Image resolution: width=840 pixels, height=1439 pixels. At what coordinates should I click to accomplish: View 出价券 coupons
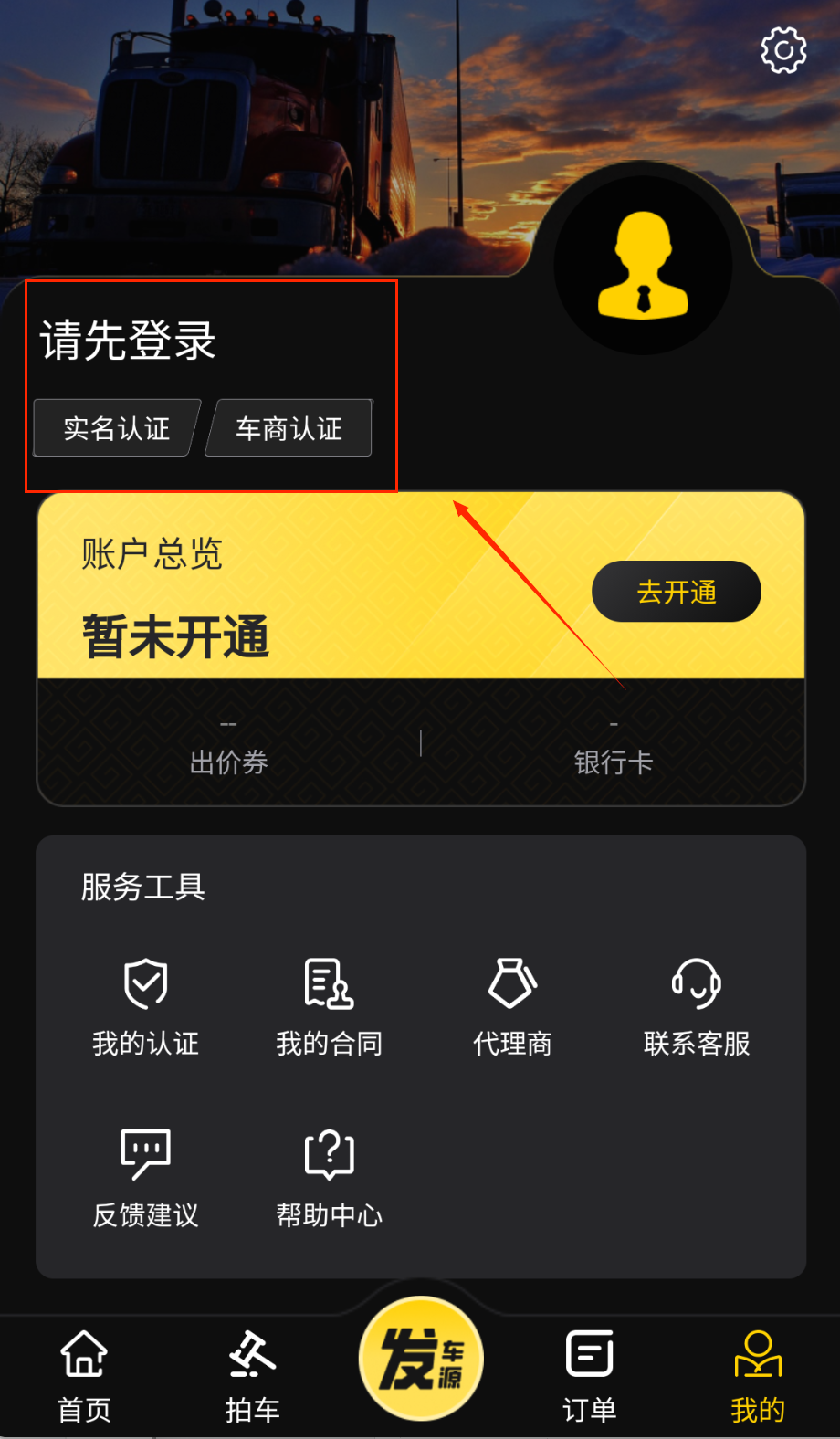228,749
